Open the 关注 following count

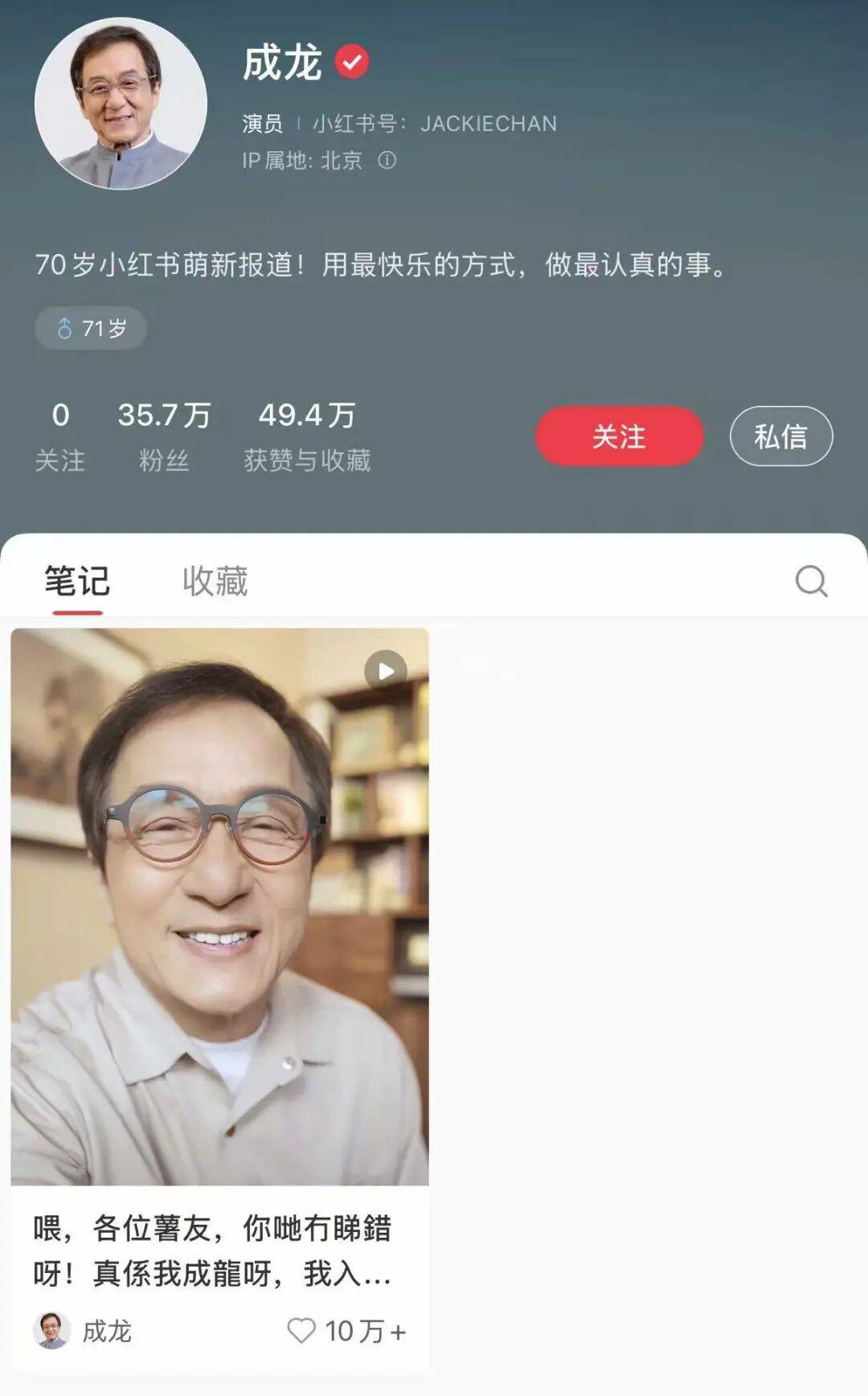[60, 436]
